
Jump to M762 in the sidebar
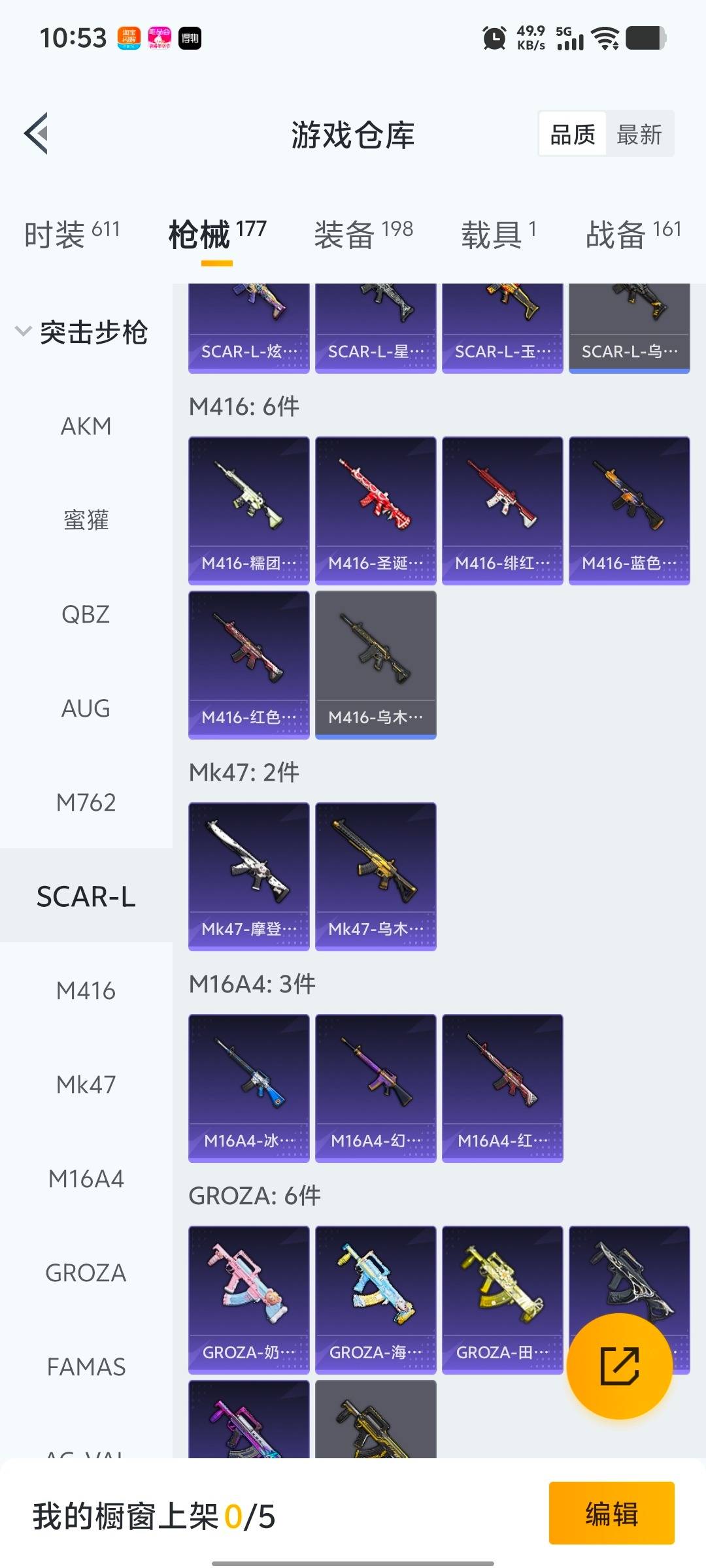86,802
